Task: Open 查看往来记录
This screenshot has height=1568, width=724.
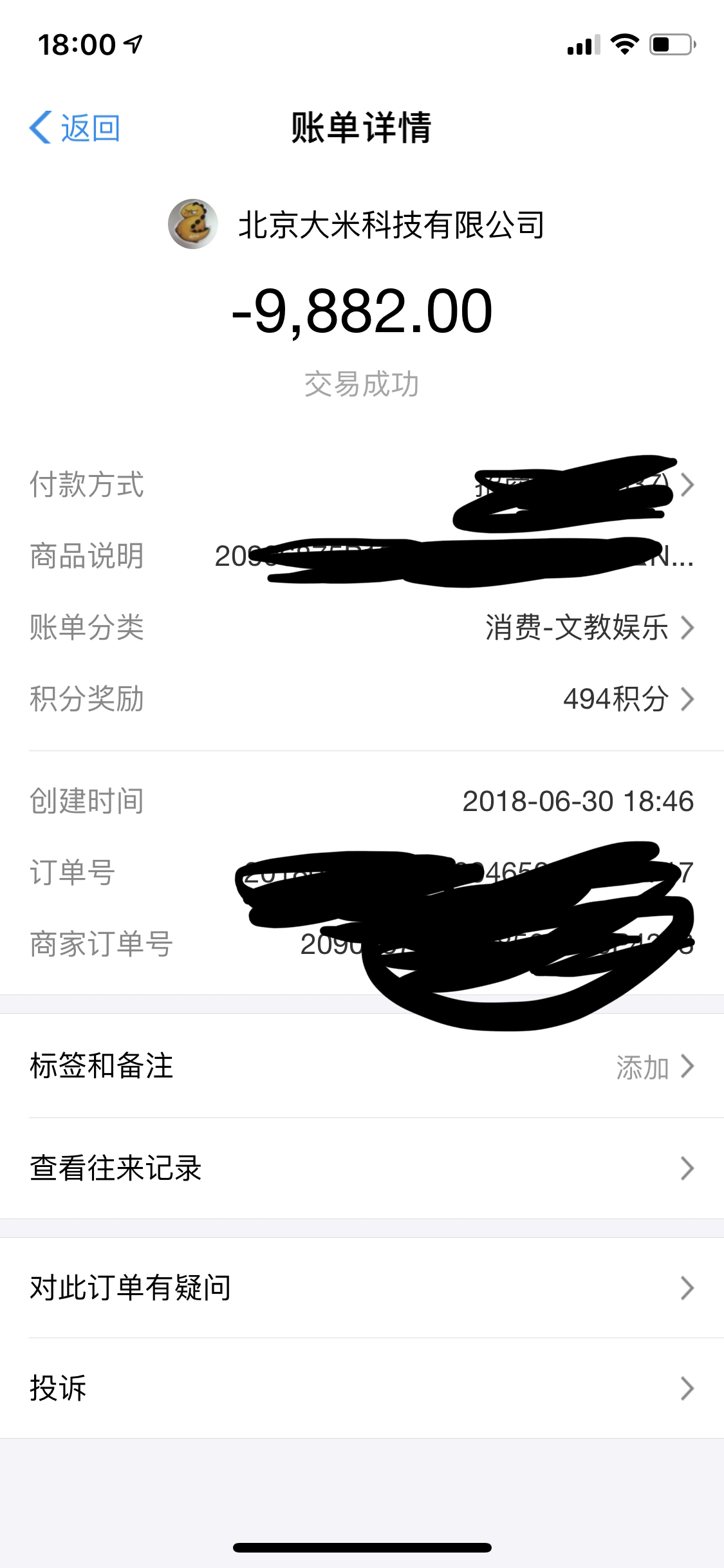Action: [362, 1168]
